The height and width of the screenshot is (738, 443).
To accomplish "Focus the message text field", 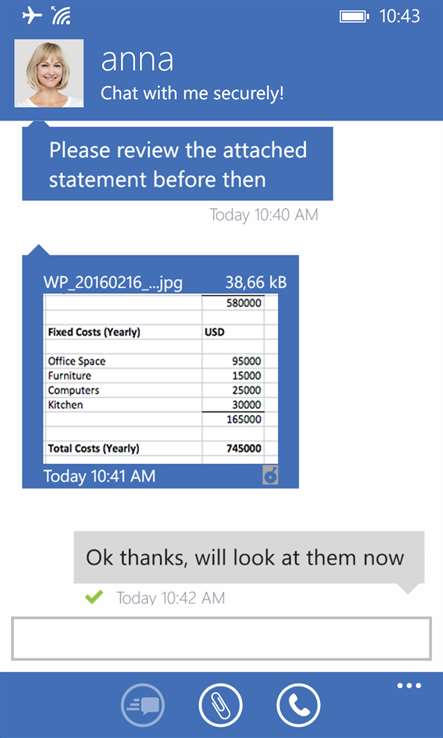I will (221, 638).
